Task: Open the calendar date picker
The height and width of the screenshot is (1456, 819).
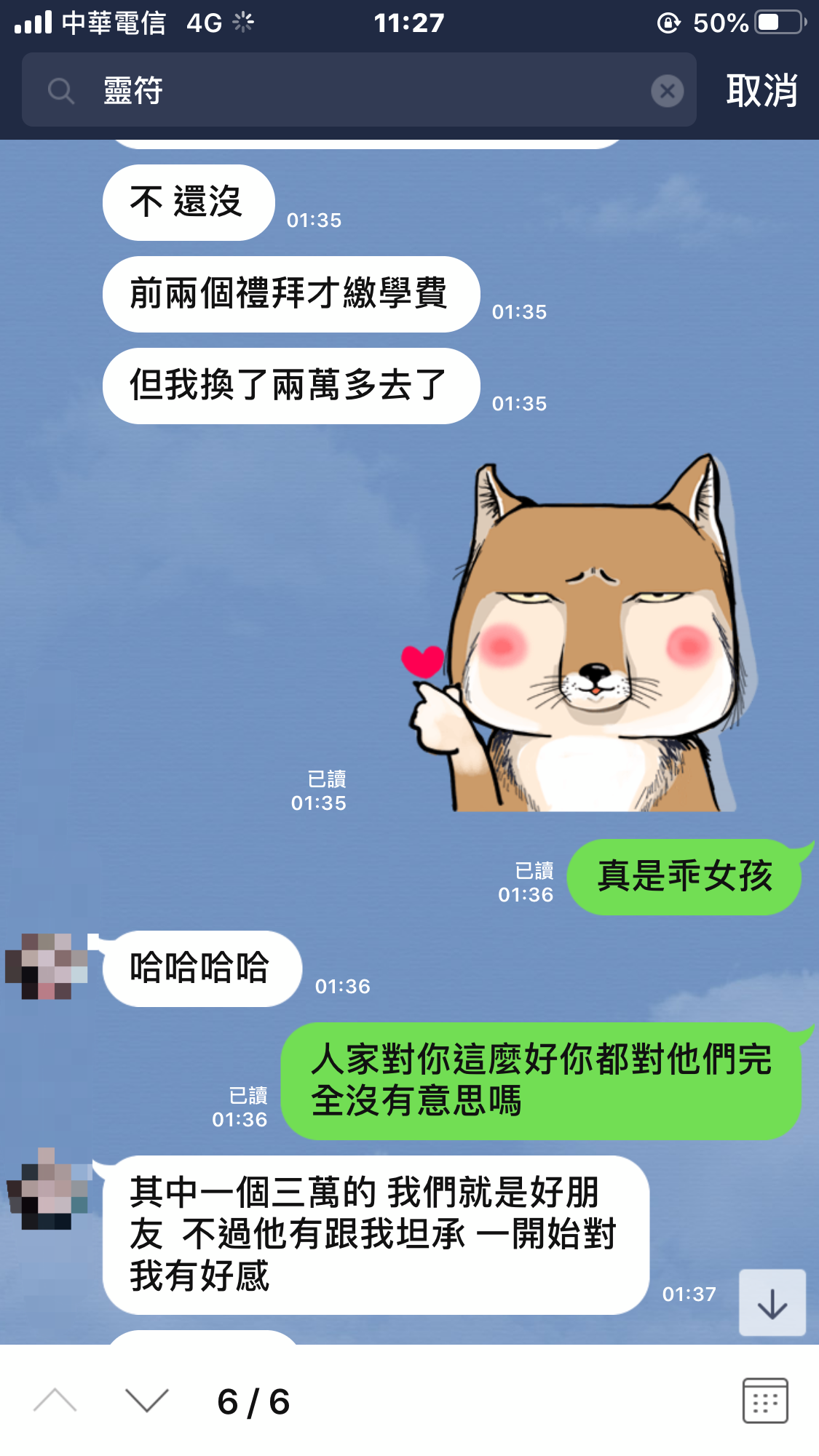Action: coord(764,1401)
